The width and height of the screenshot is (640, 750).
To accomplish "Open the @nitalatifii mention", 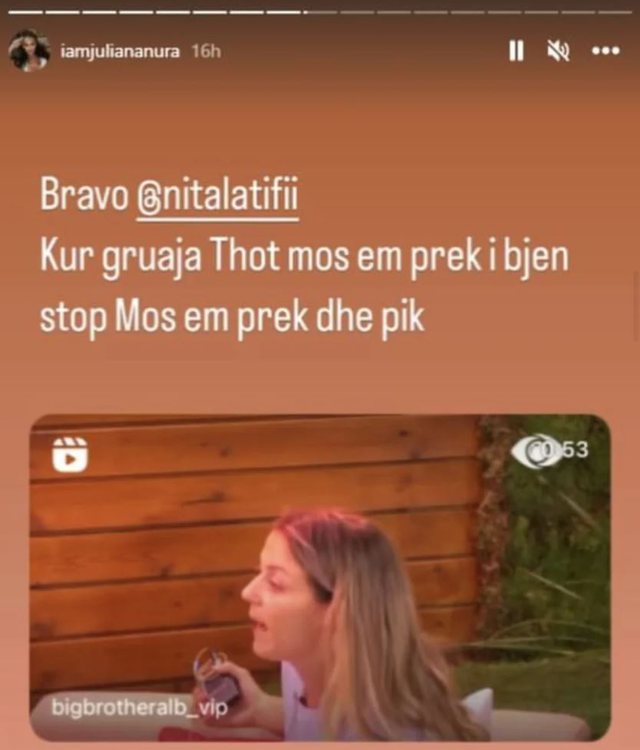I will (x=217, y=196).
